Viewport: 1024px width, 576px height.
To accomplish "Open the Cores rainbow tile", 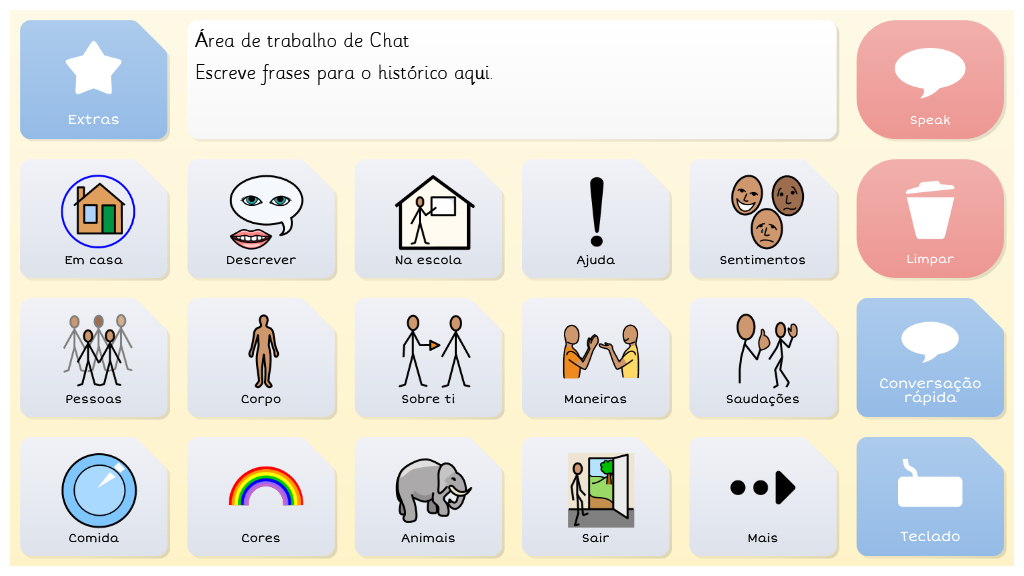I will click(x=261, y=496).
